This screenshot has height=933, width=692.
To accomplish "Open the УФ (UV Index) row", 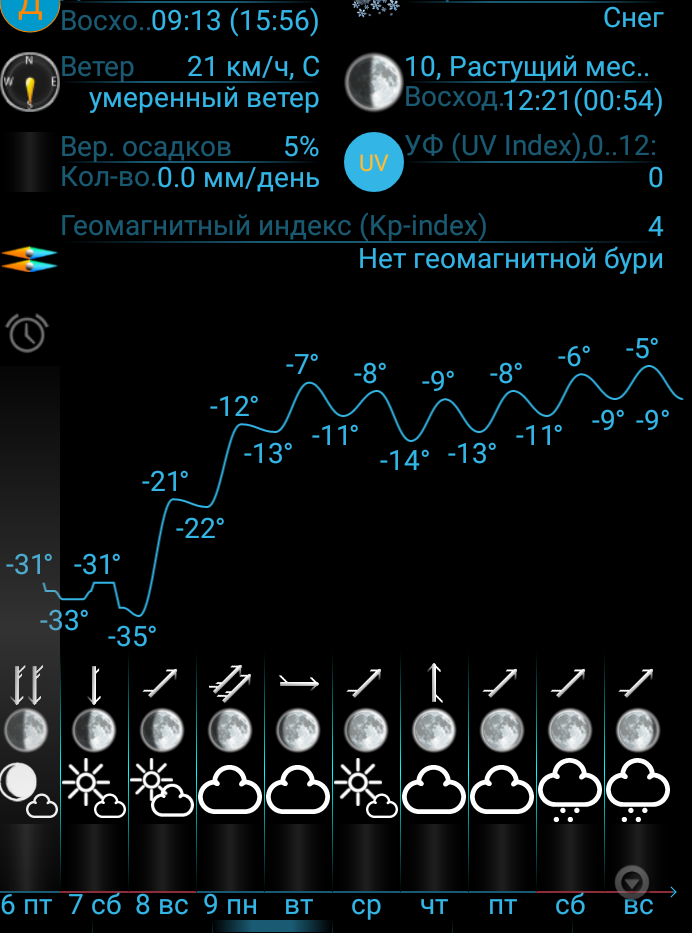I will pyautogui.click(x=530, y=161).
